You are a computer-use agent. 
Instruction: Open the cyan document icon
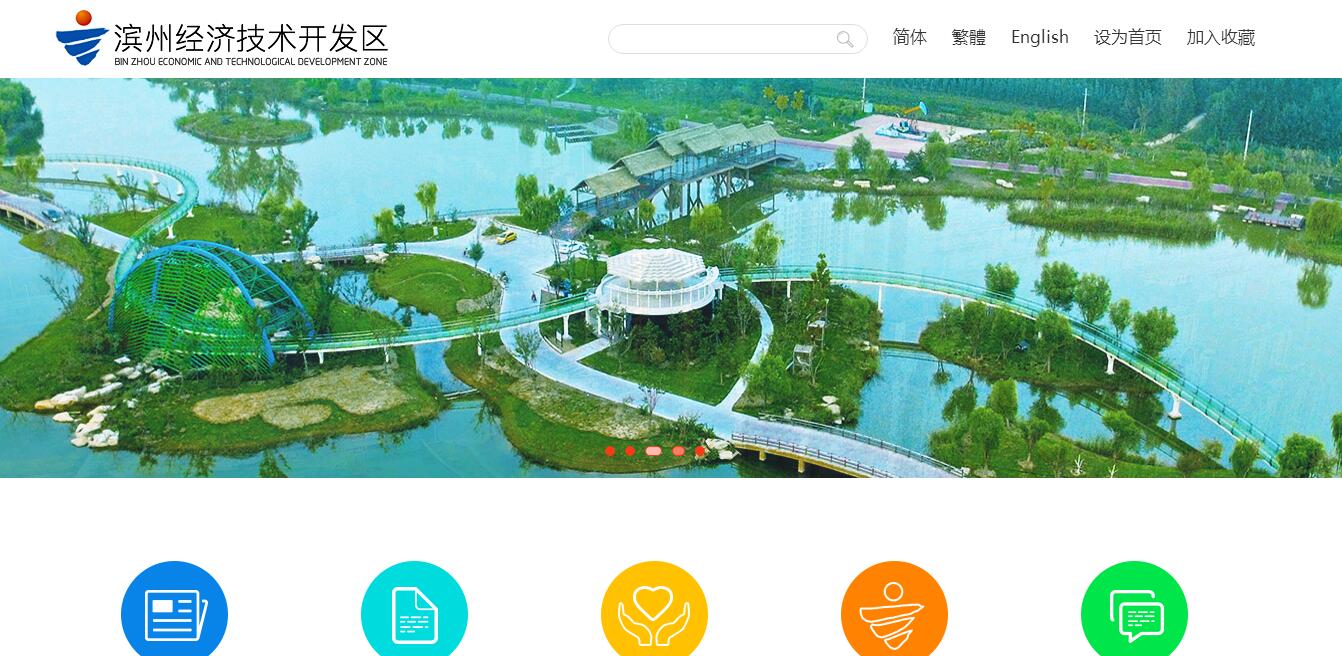(x=414, y=612)
